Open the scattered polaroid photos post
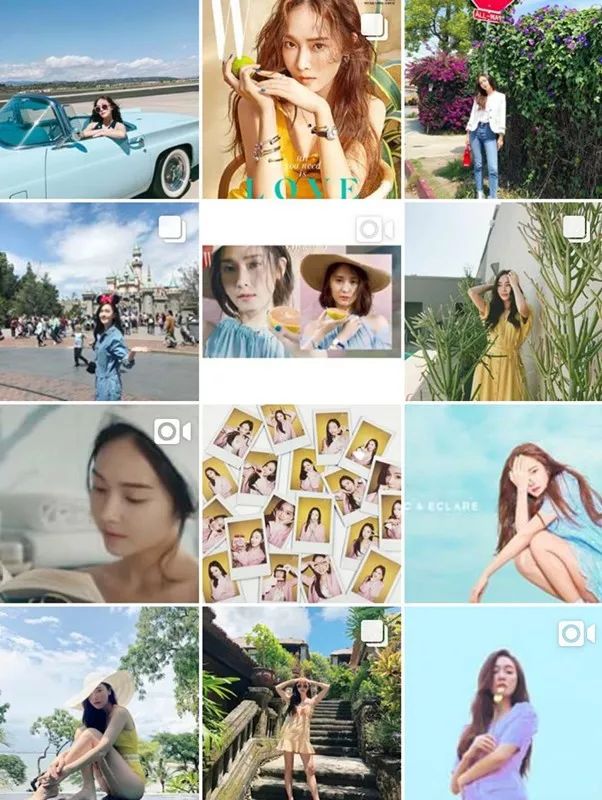 tap(301, 503)
